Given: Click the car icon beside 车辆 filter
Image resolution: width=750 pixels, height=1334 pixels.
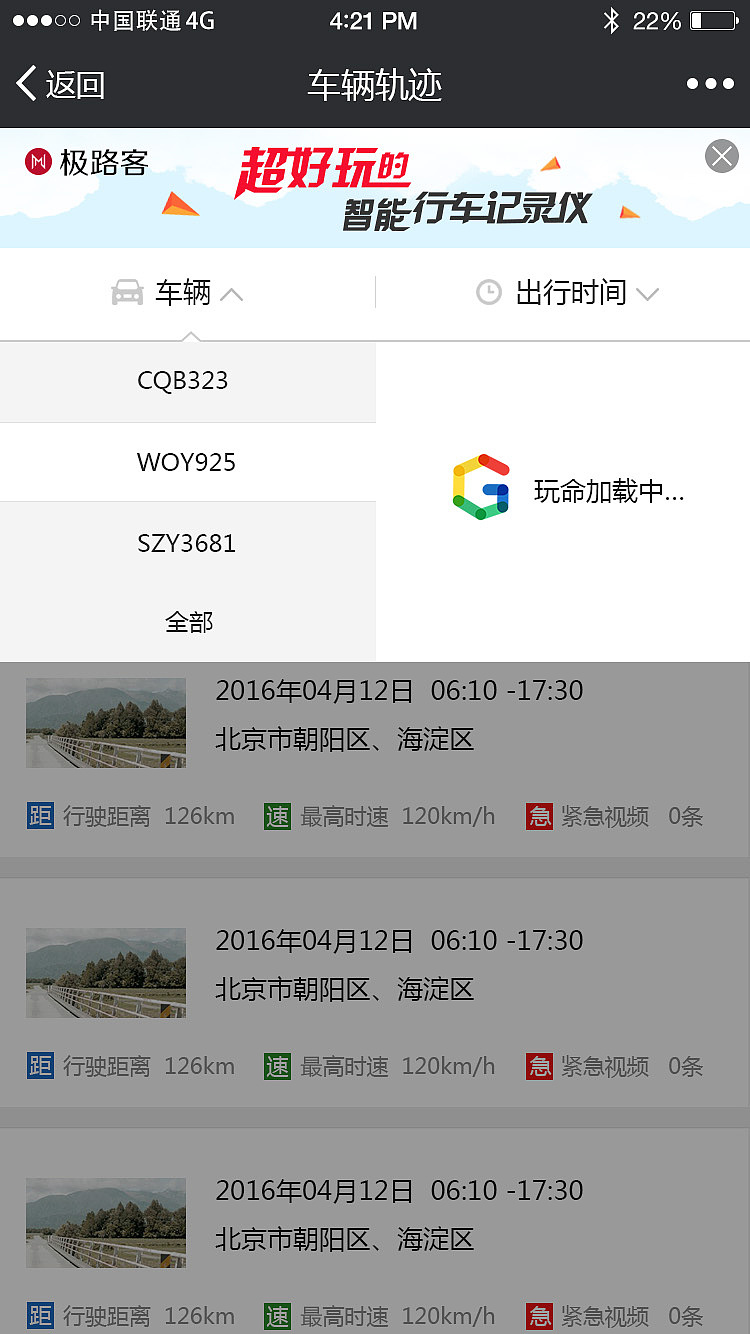Looking at the screenshot, I should (x=125, y=291).
